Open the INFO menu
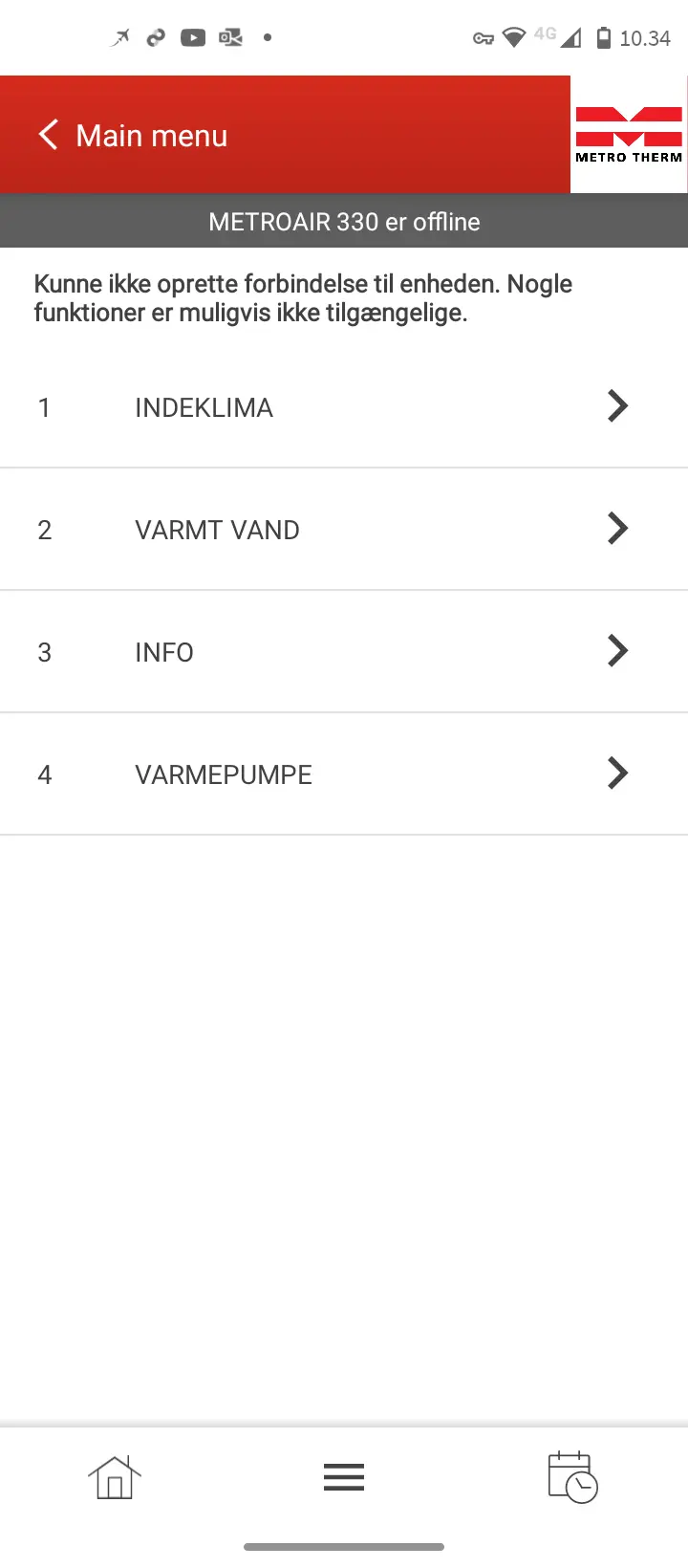This screenshot has height=1568, width=688. pyautogui.click(x=344, y=652)
